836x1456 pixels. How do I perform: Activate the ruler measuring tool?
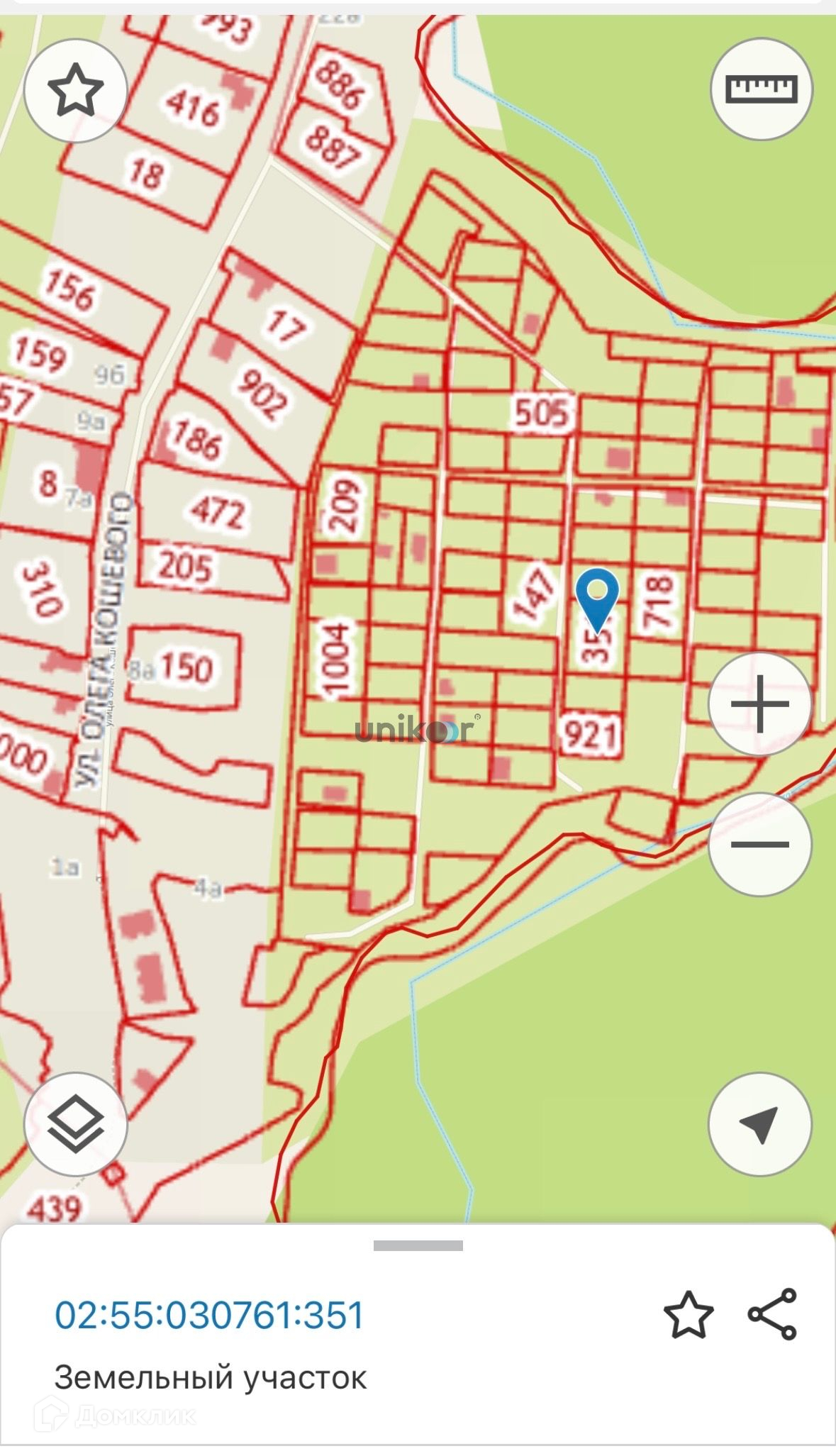pyautogui.click(x=761, y=89)
